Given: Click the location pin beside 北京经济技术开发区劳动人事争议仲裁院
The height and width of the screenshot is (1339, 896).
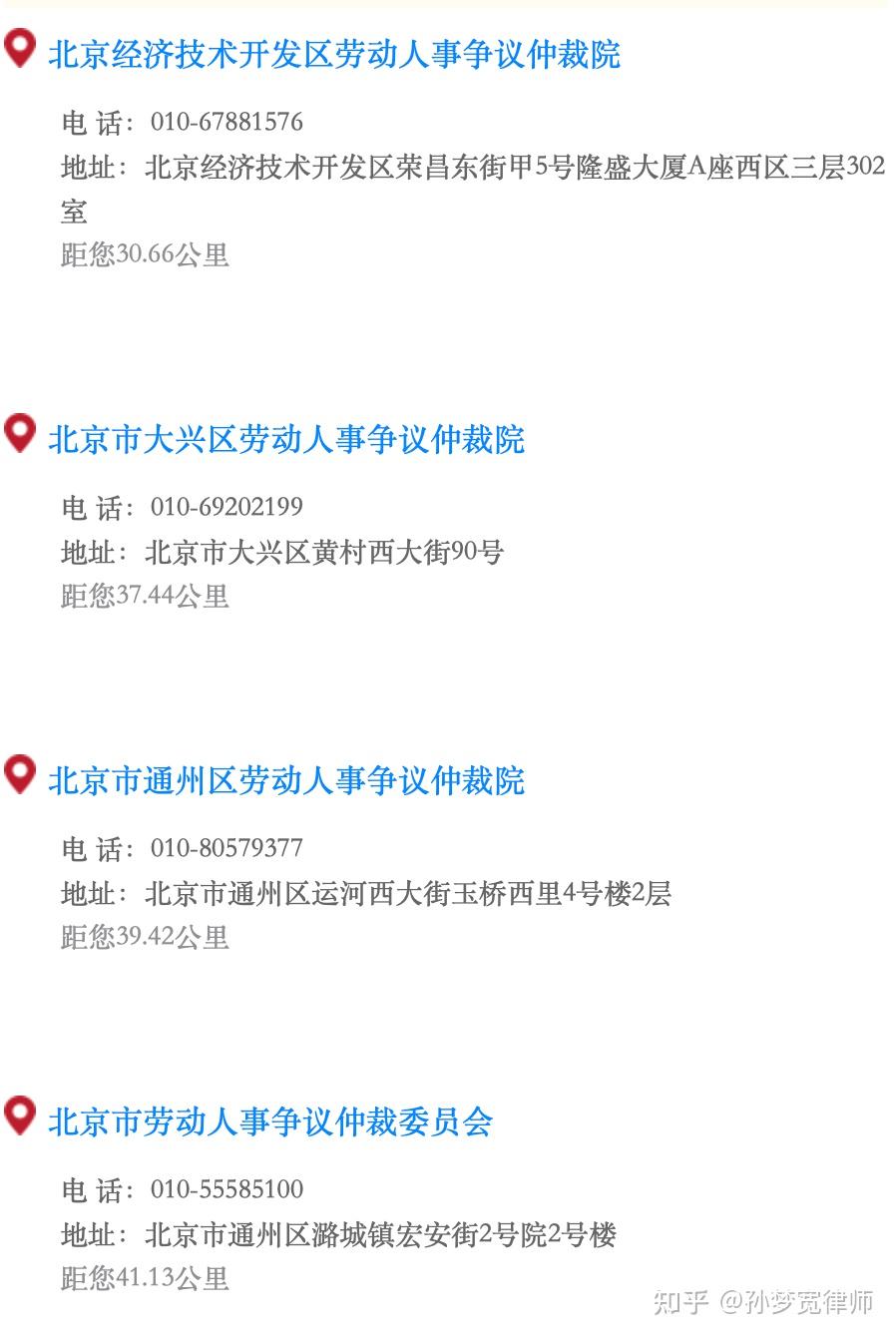Looking at the screenshot, I should [18, 47].
